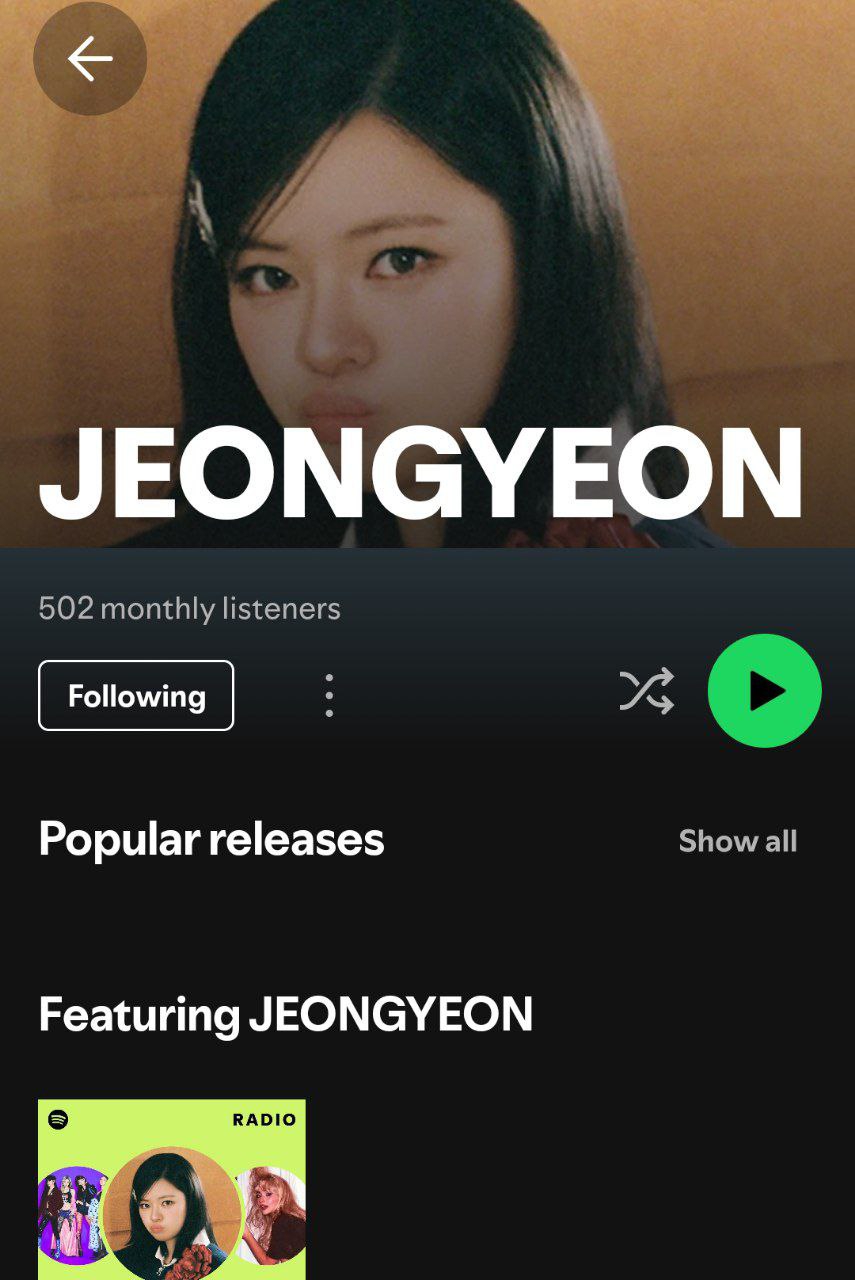The image size is (855, 1280).
Task: Play JEONGYEON's music with green button
Action: pos(765,691)
